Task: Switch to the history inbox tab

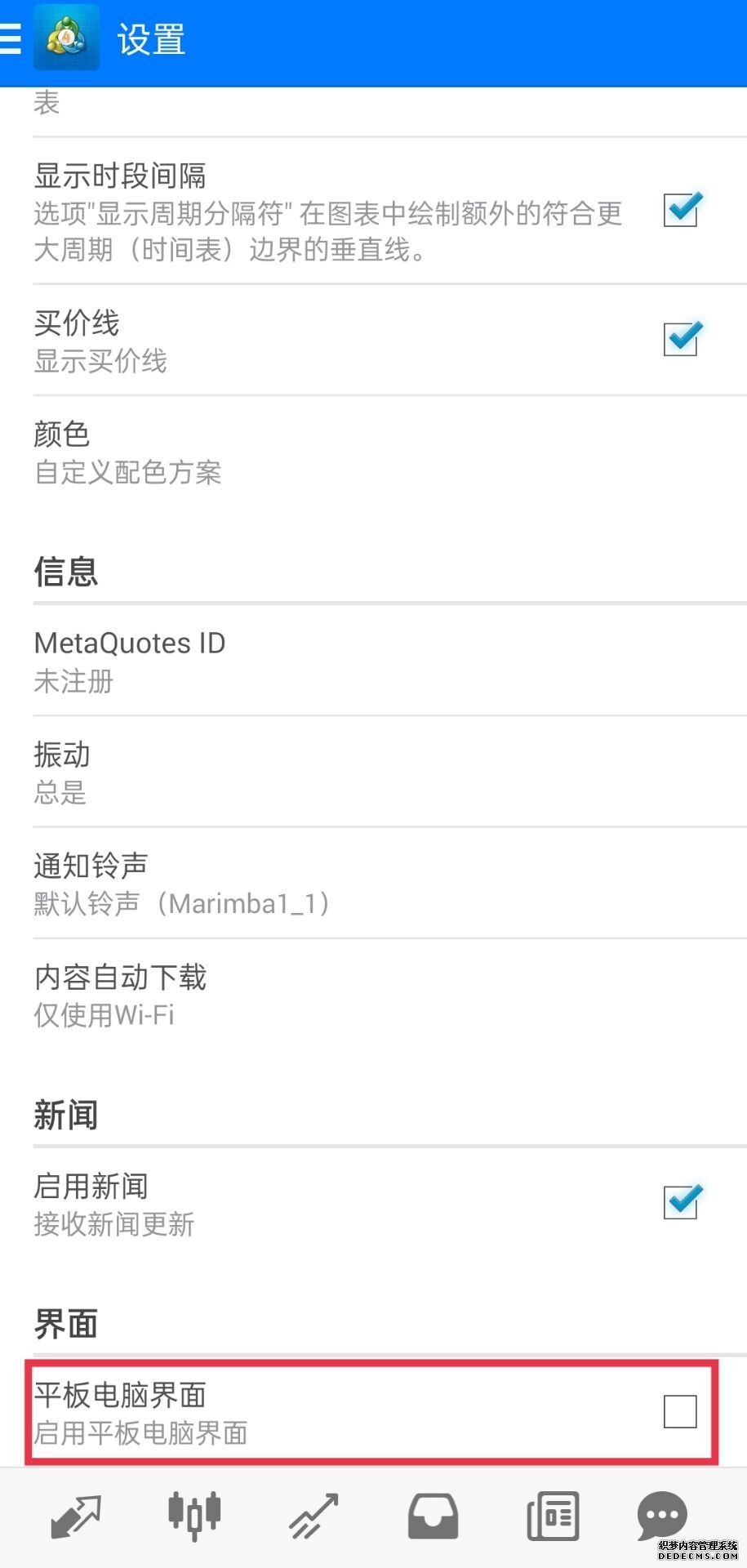Action: [433, 1517]
